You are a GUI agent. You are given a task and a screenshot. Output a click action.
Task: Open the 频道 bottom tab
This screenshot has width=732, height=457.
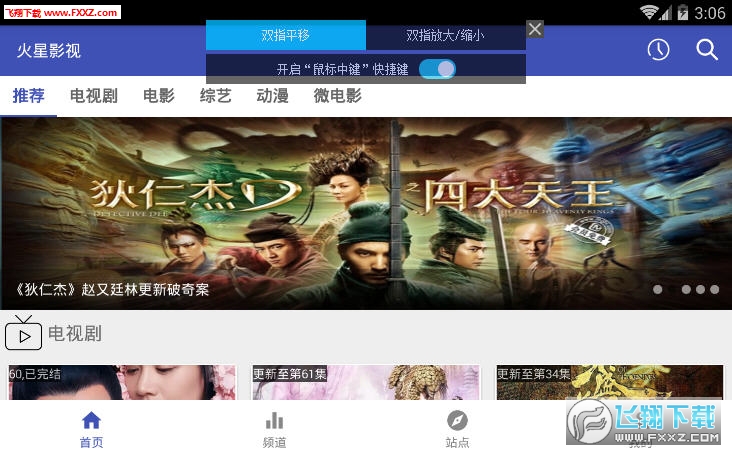pyautogui.click(x=274, y=430)
